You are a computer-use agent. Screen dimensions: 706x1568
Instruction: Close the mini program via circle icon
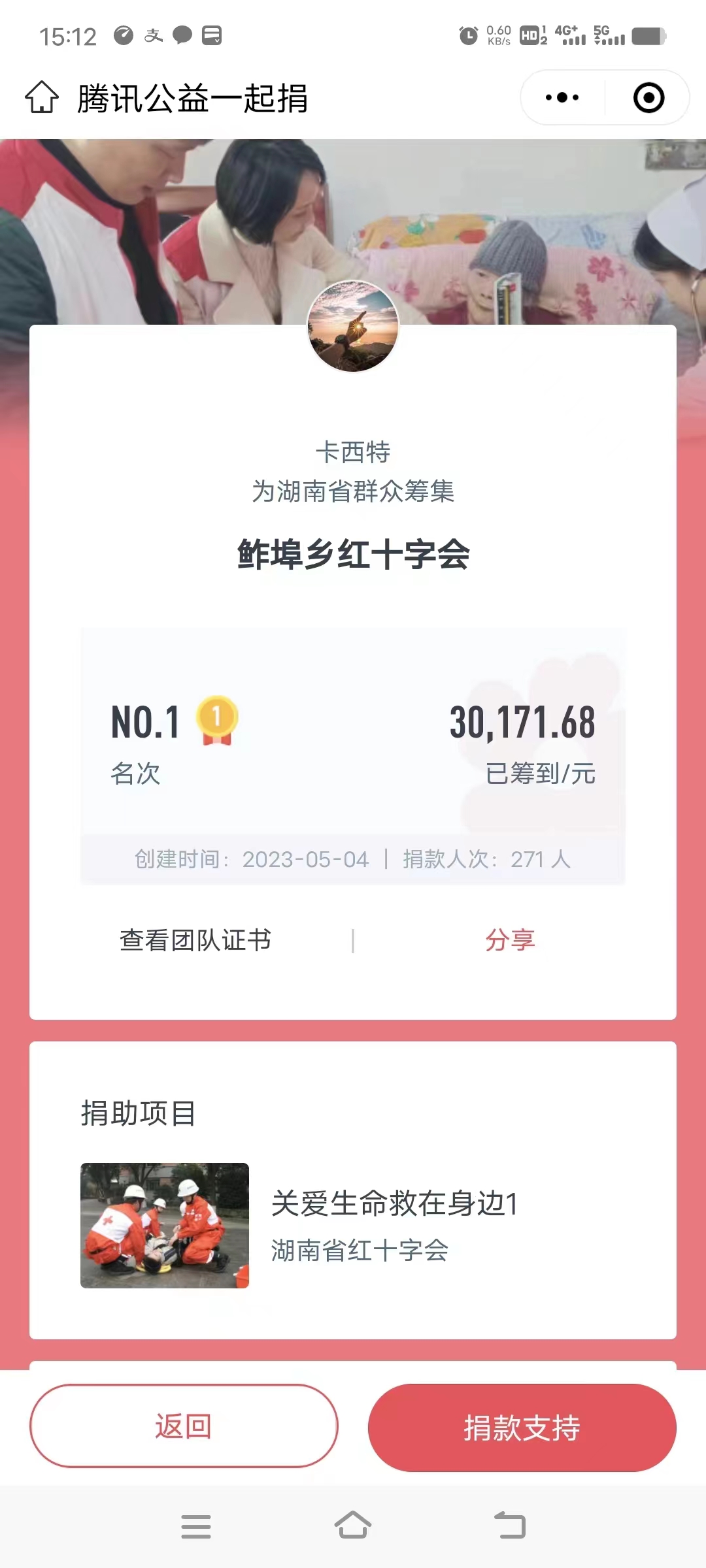pyautogui.click(x=648, y=97)
